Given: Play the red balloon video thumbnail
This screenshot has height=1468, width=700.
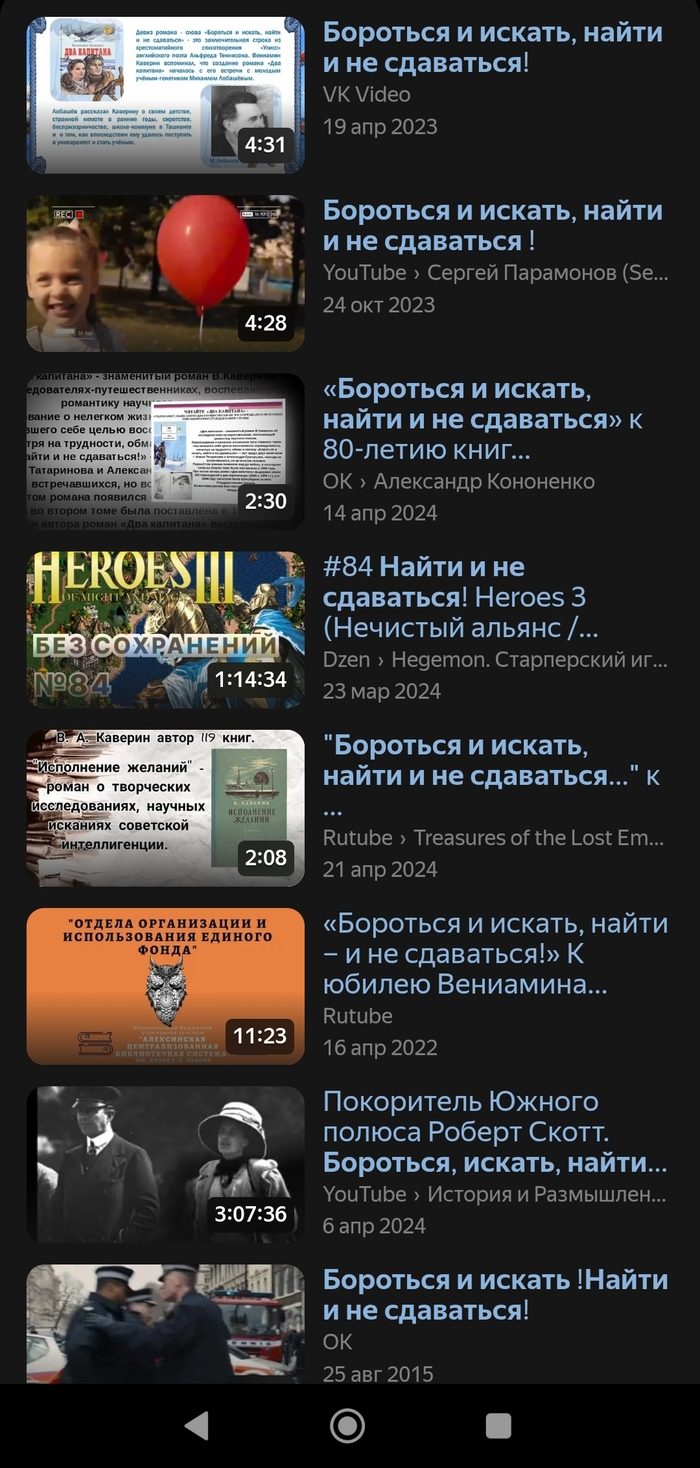Looking at the screenshot, I should pyautogui.click(x=165, y=273).
